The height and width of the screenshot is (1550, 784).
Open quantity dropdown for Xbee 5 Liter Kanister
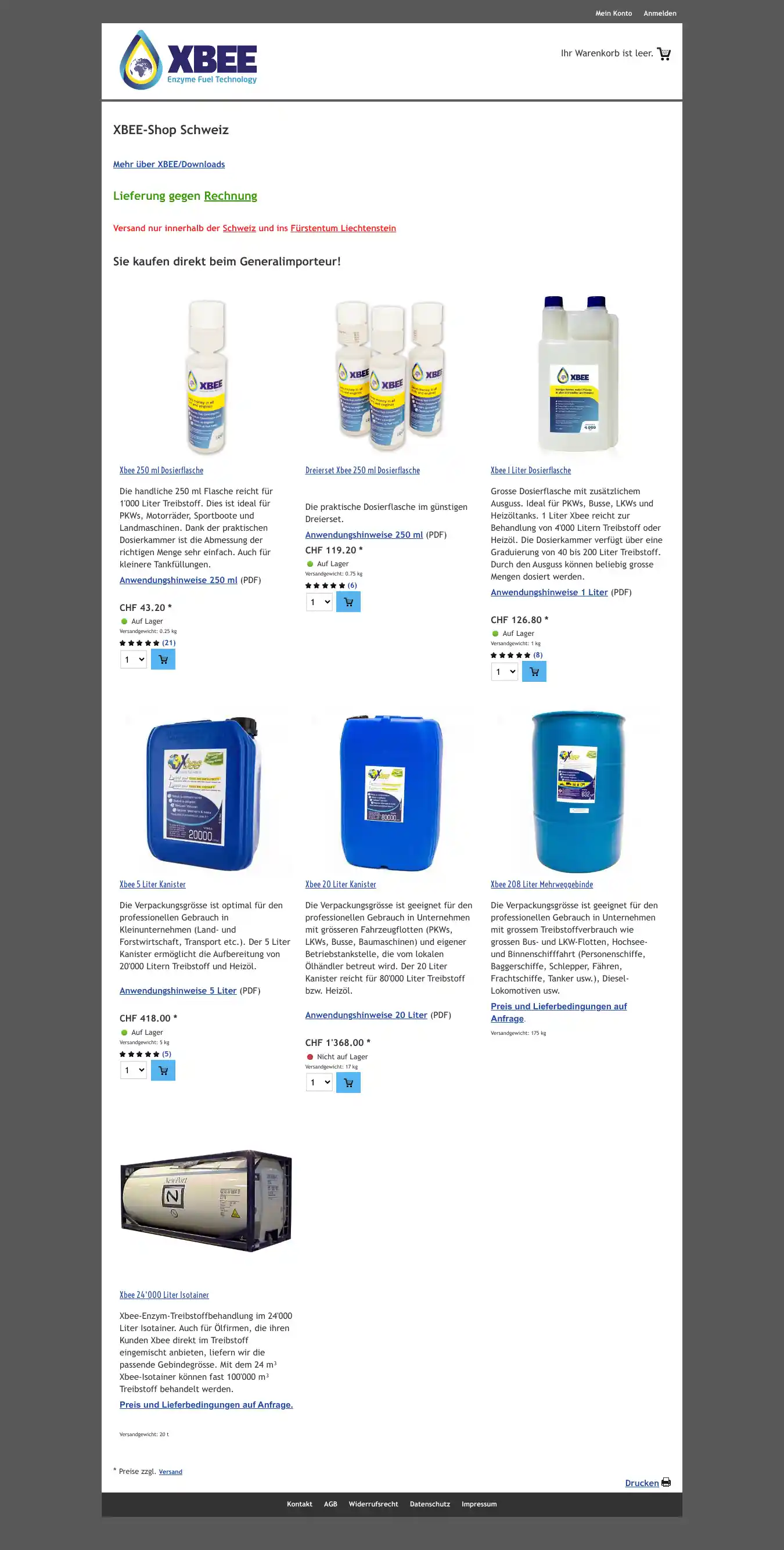pos(134,1070)
